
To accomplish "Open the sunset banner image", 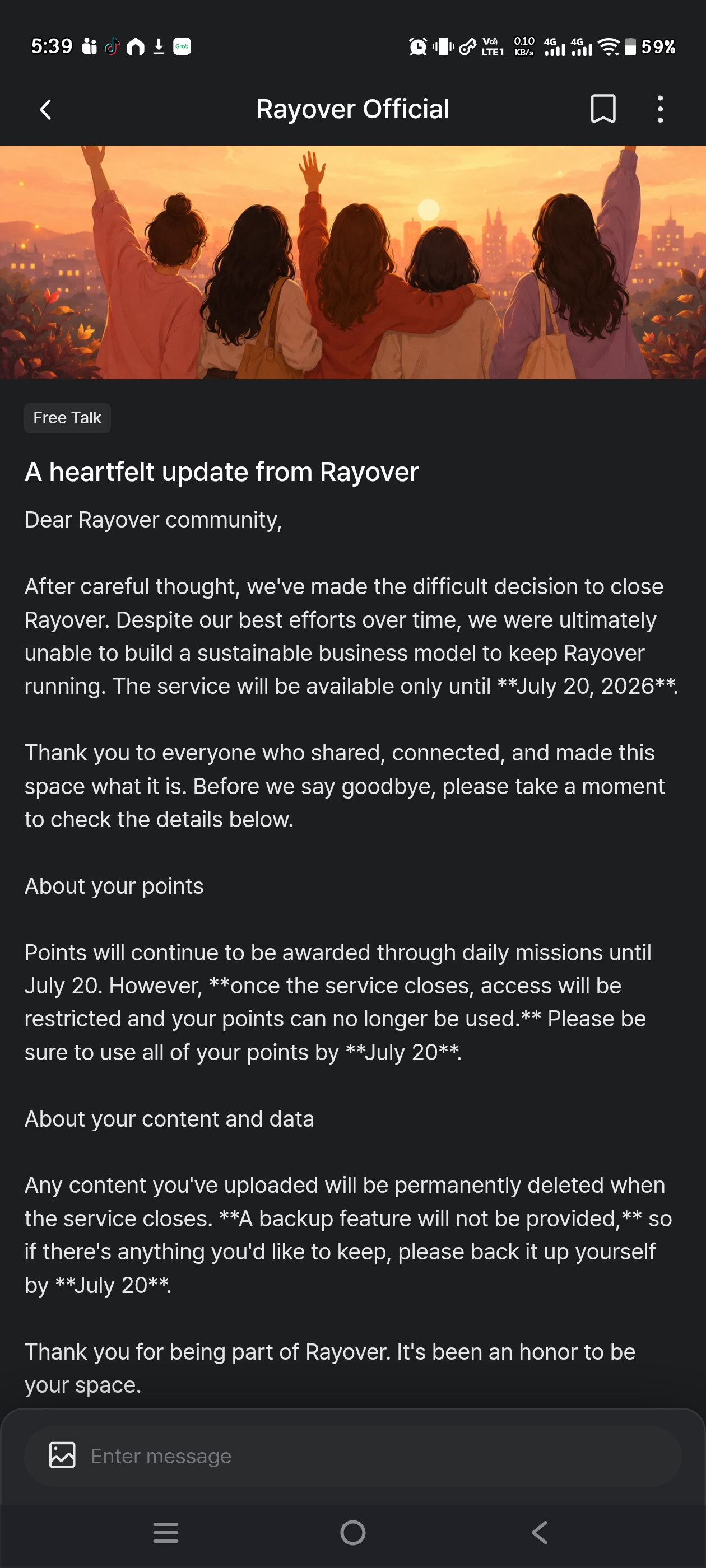I will (x=352, y=262).
